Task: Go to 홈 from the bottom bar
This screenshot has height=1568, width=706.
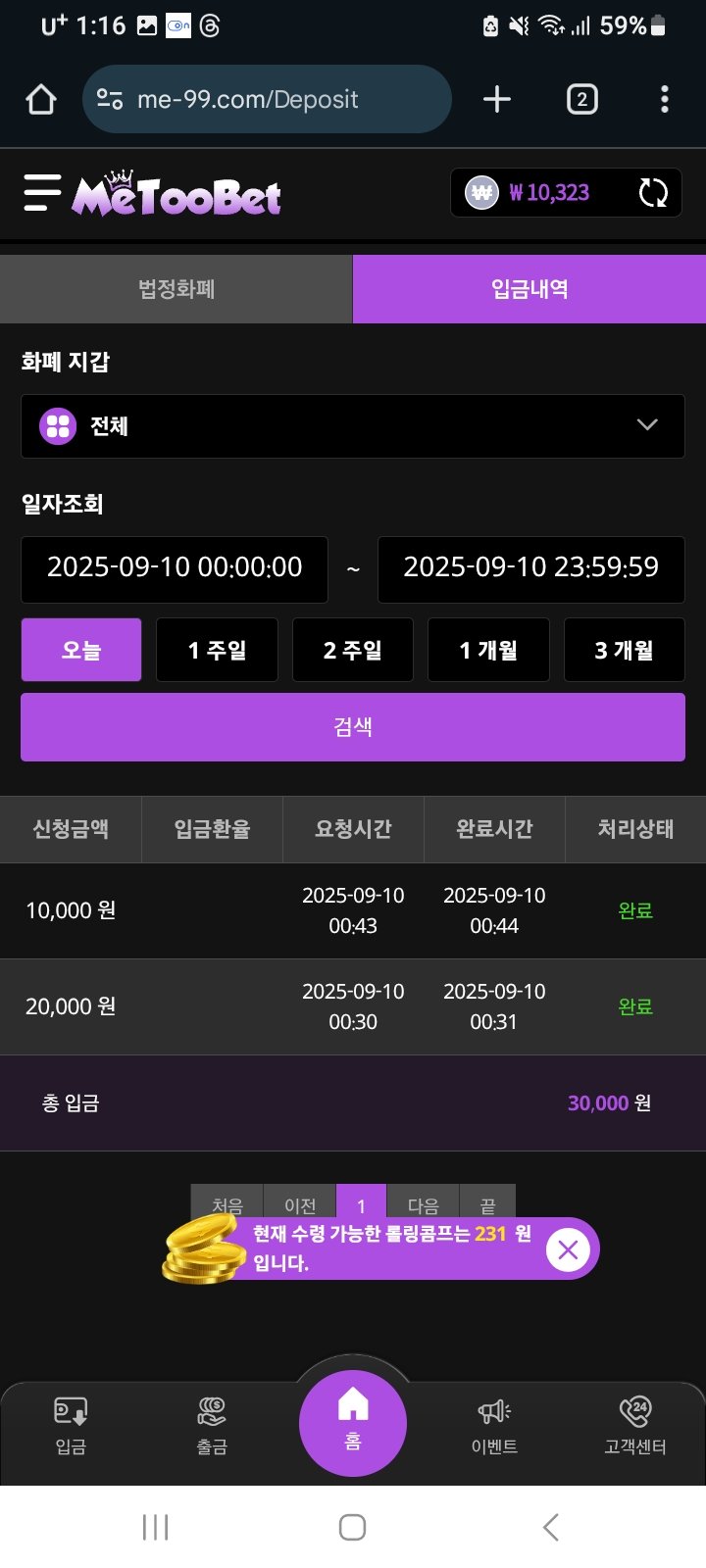Action: [353, 1421]
